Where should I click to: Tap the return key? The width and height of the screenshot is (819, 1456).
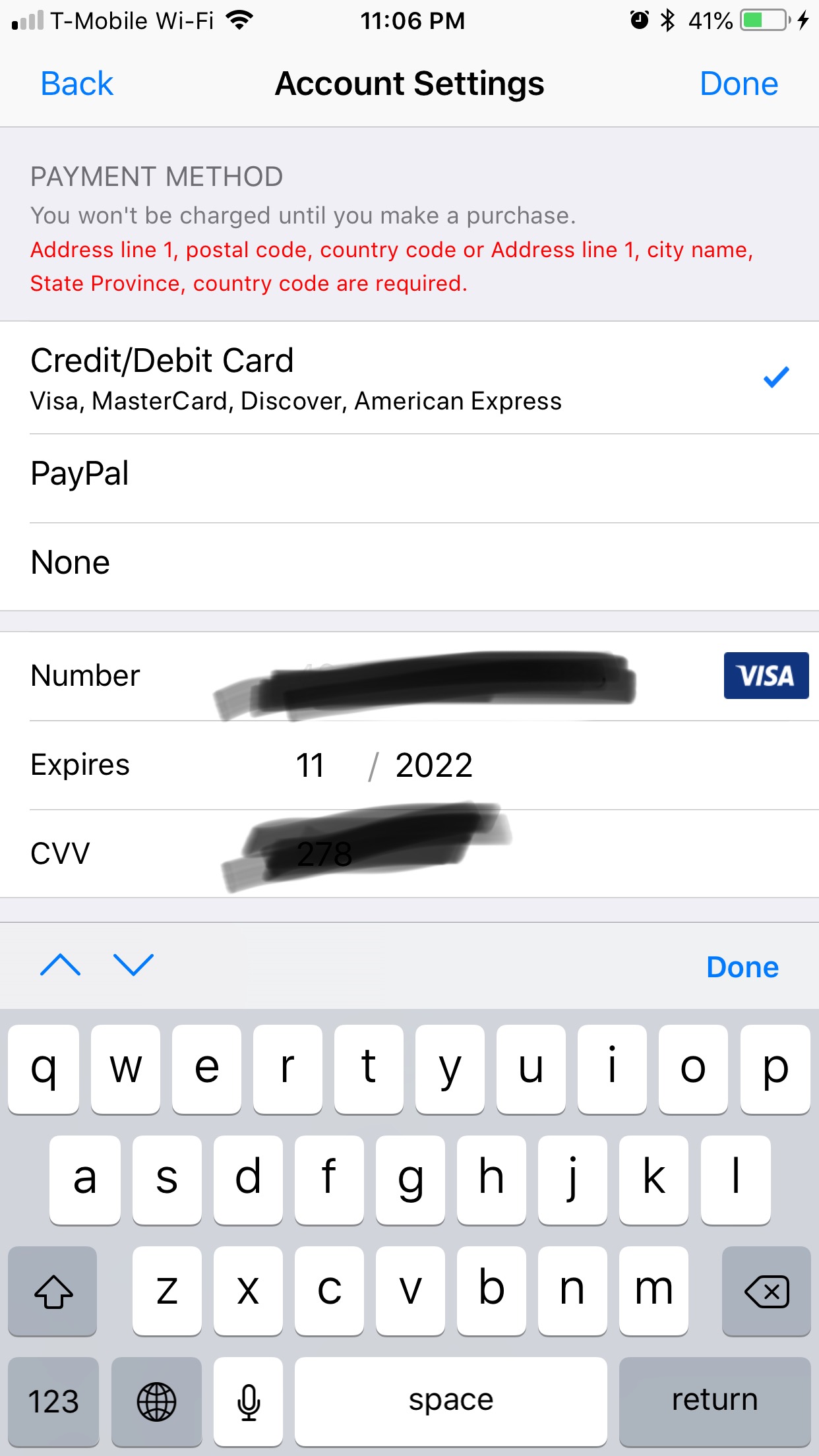click(x=715, y=1401)
